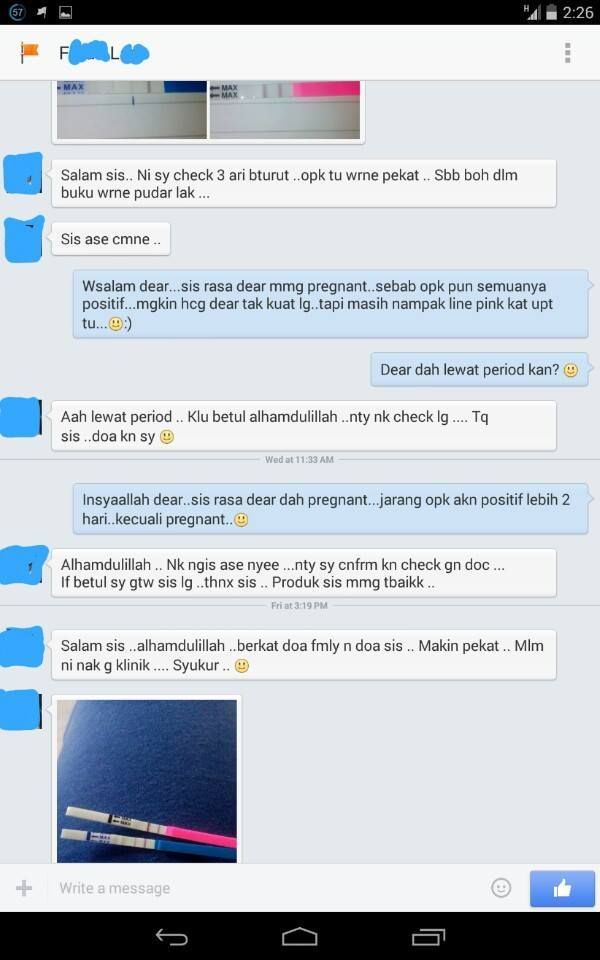The width and height of the screenshot is (600, 960).
Task: Go back using the system back button
Action: click(171, 937)
